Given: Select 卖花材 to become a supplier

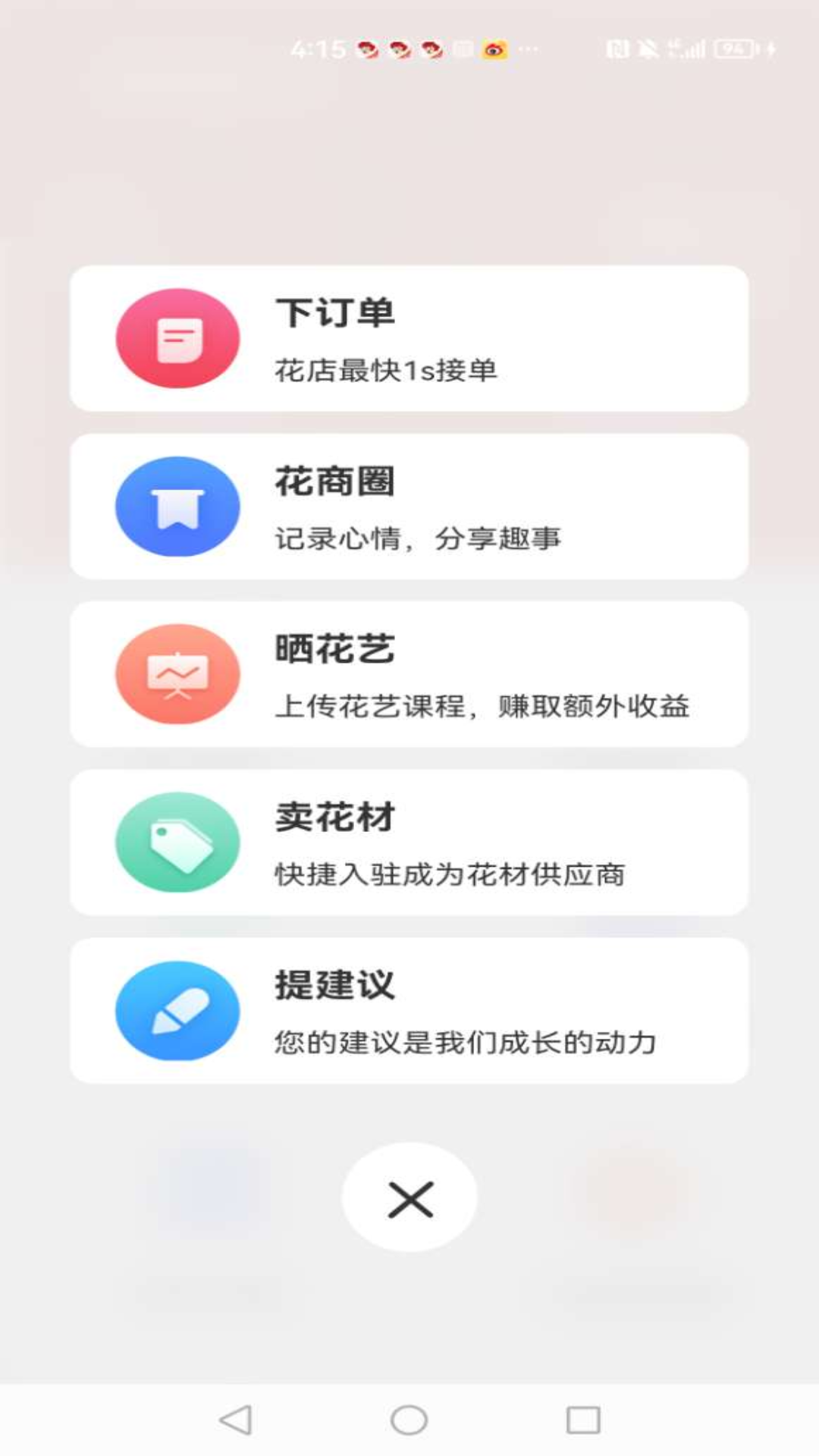Looking at the screenshot, I should click(409, 842).
